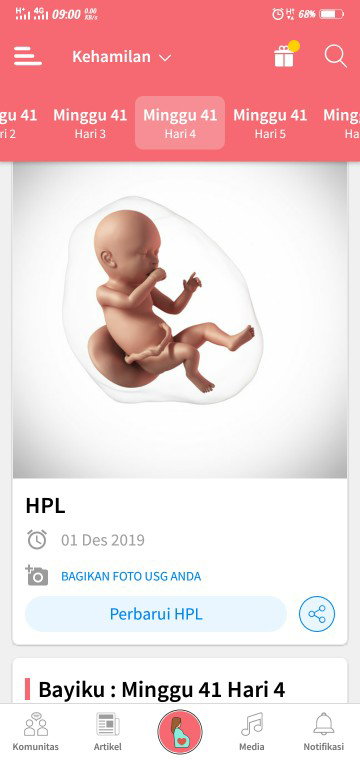Select Minggu 41 Hari 4 tab
Viewport: 360px width, 760px height.
[180, 123]
